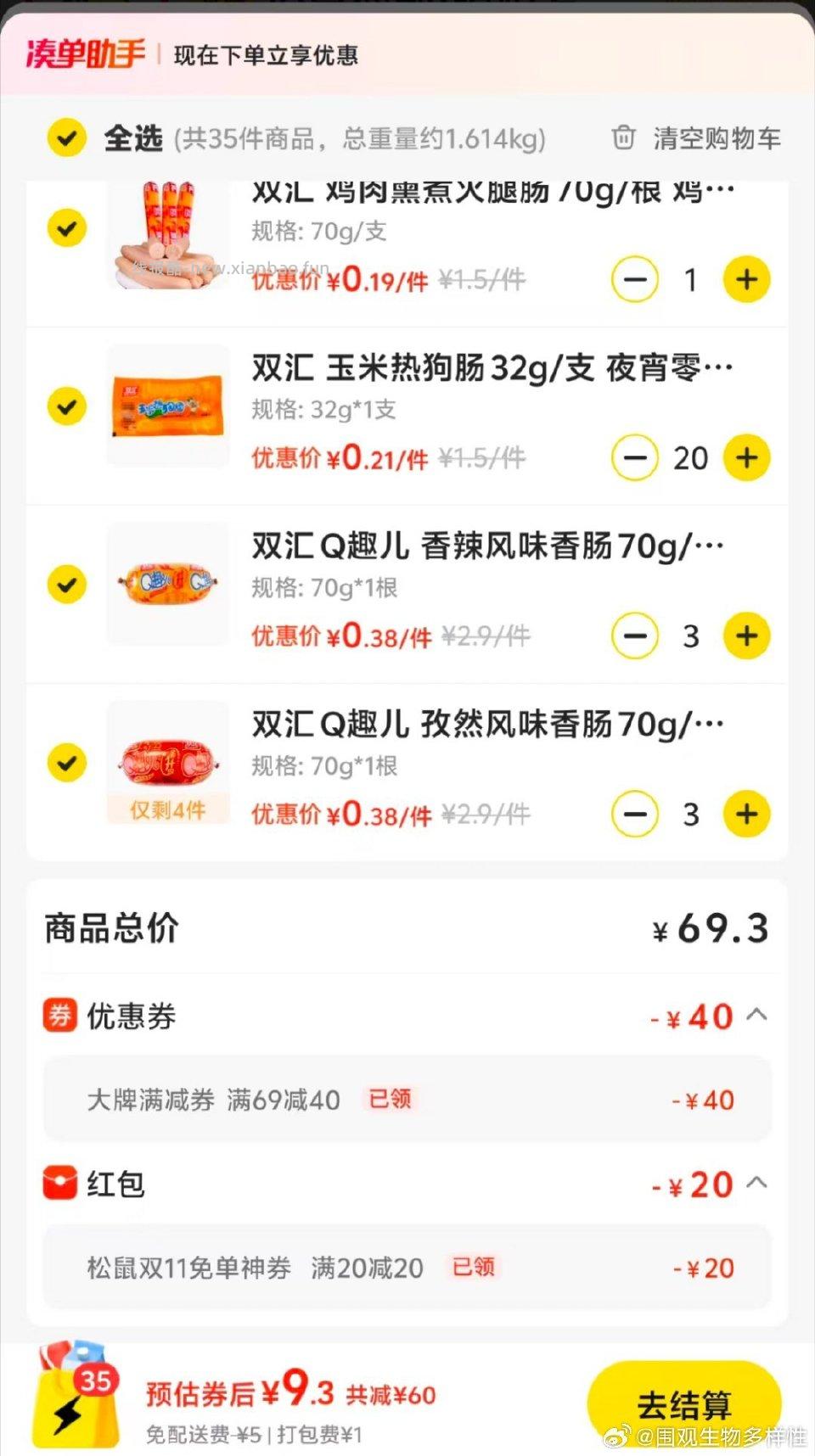This screenshot has height=1456, width=815.
Task: Increase 孜然风味香肠 quantity with plus stepper
Action: (x=745, y=814)
